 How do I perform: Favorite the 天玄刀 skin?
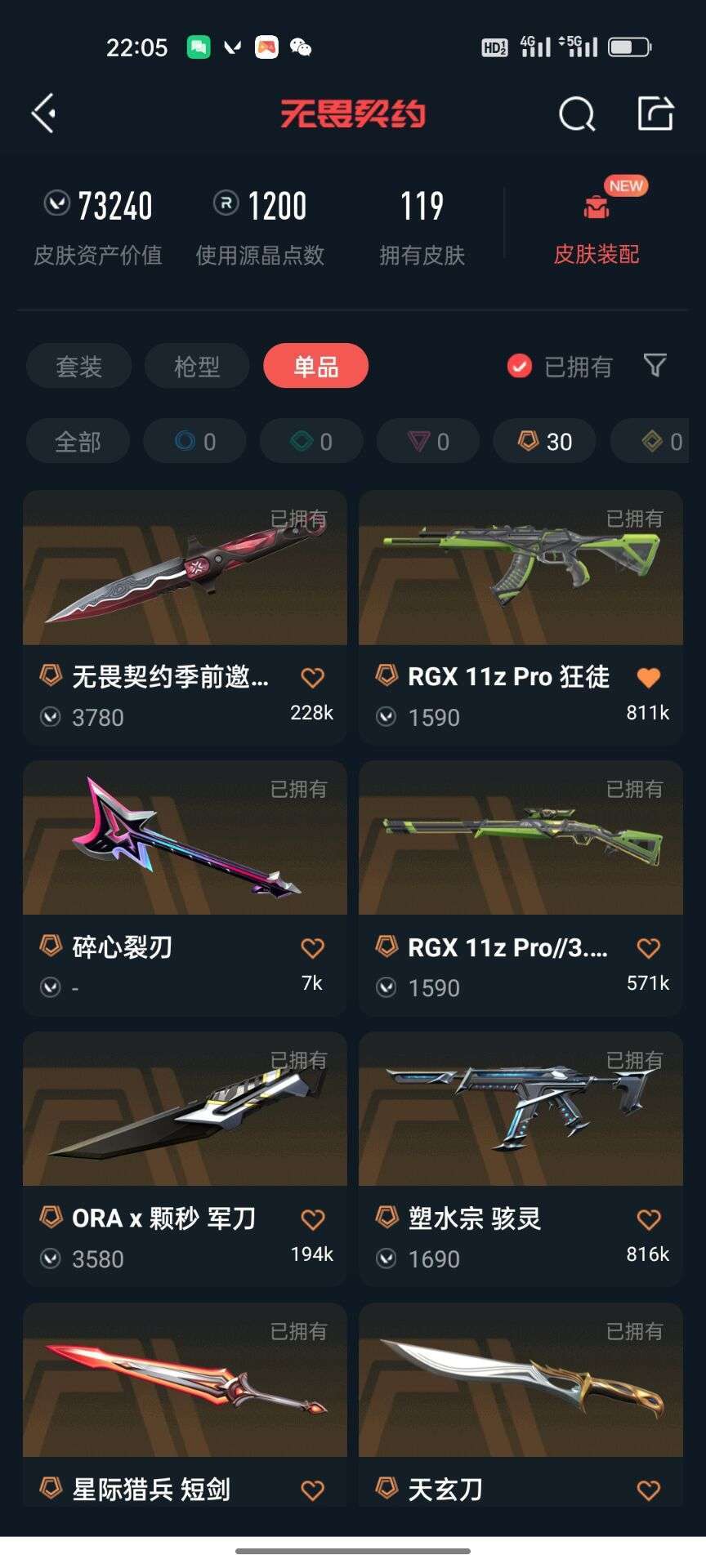[x=648, y=1490]
